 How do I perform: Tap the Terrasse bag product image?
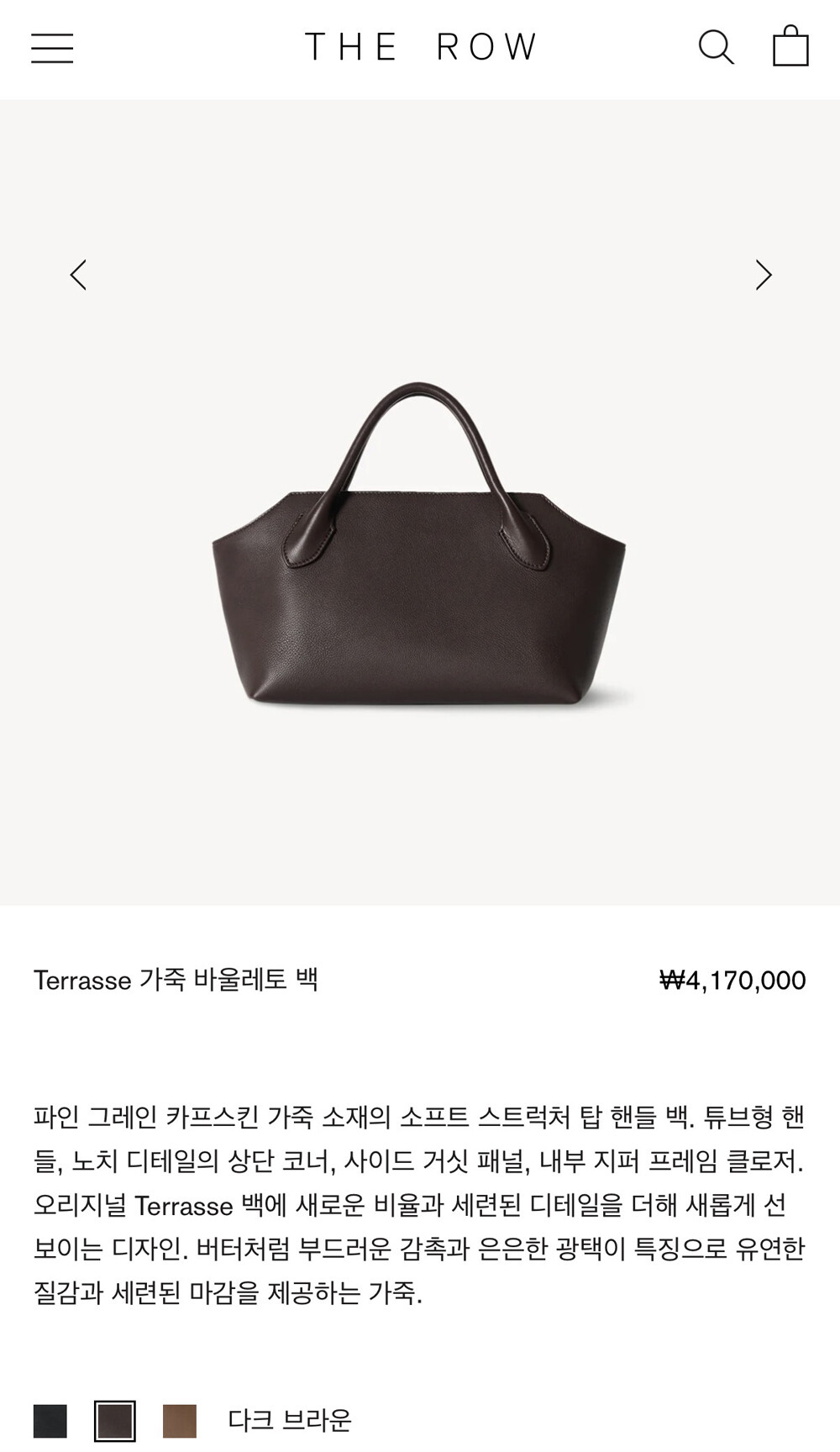(x=418, y=544)
